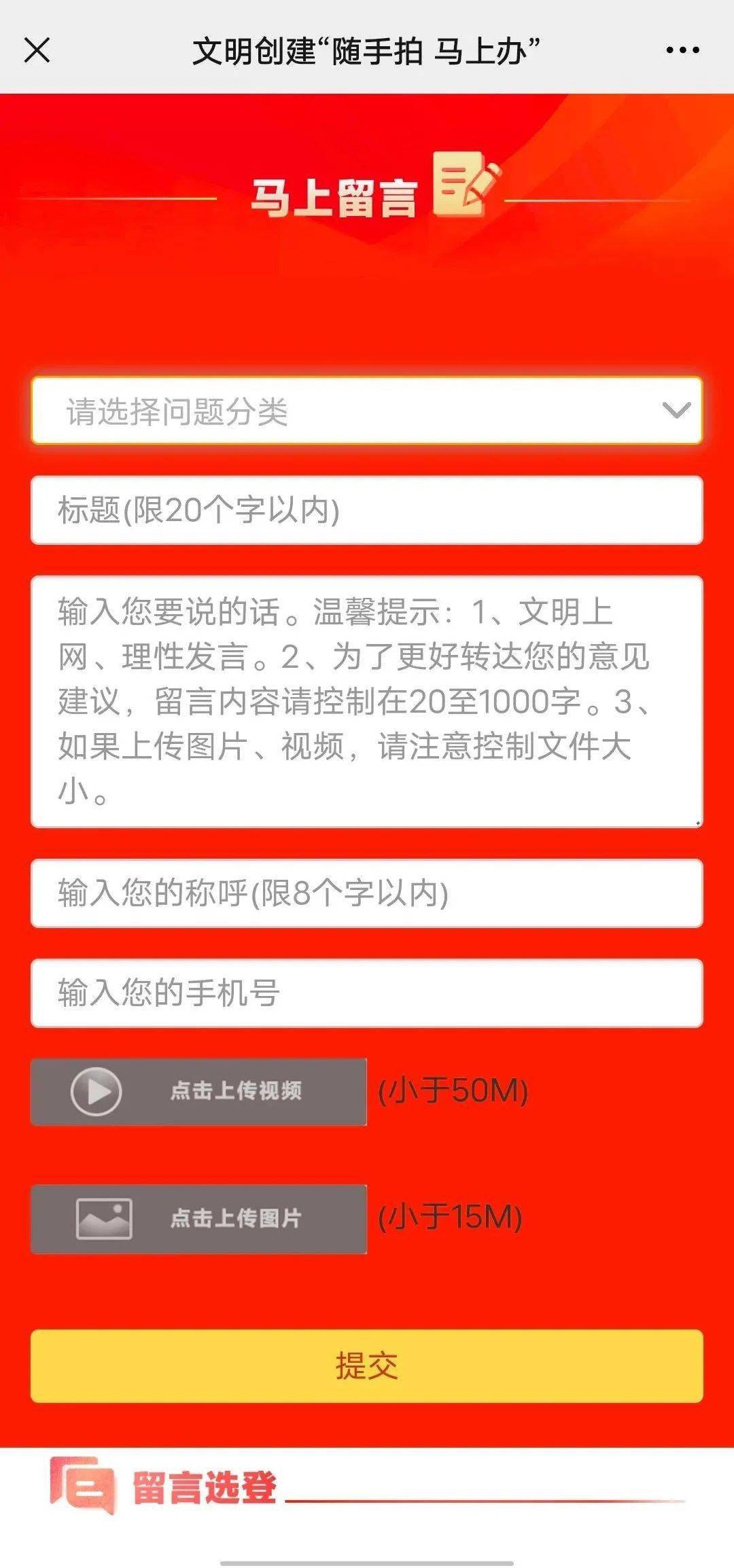Submit the form with 提交
Image resolution: width=734 pixels, height=1568 pixels.
tap(367, 1366)
